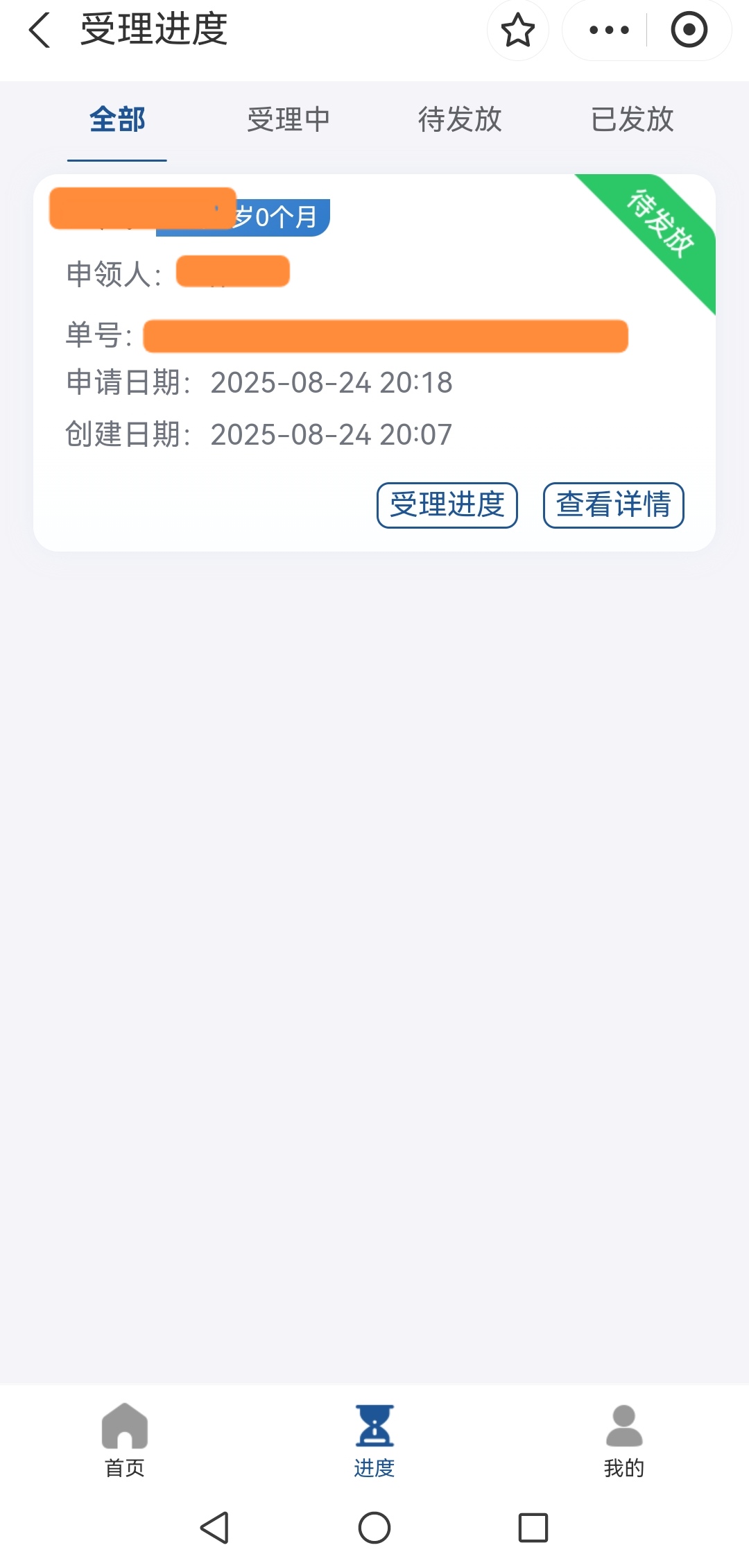Image resolution: width=749 pixels, height=1568 pixels.
Task: Go back using the header arrow
Action: pos(40,31)
